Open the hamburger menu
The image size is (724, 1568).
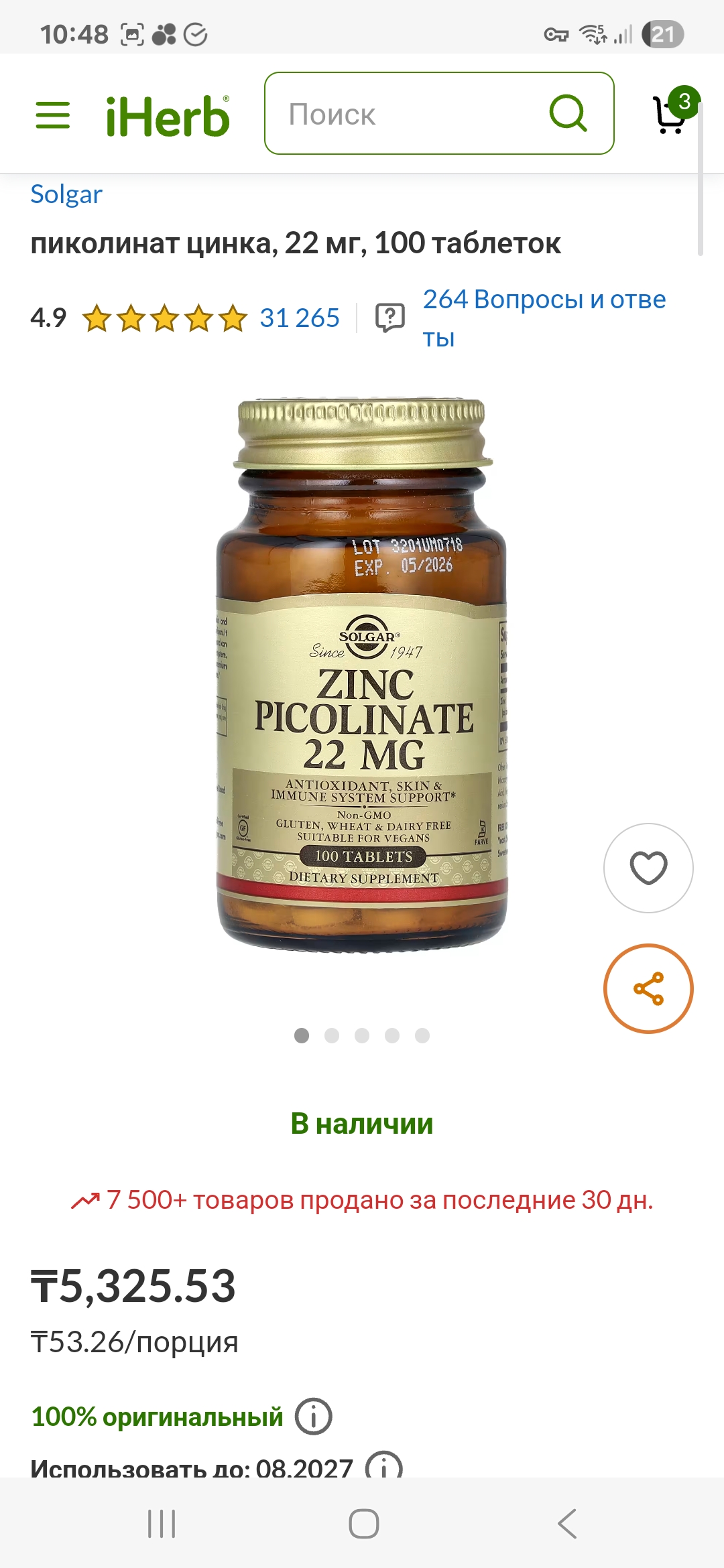(x=52, y=115)
